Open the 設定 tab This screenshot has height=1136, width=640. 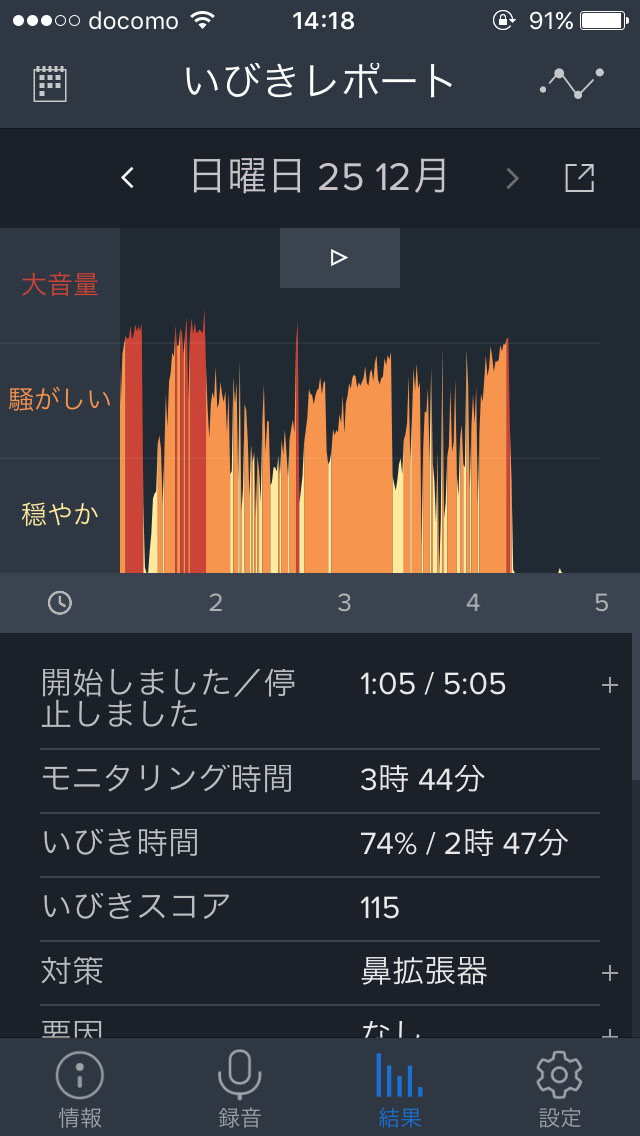(x=559, y=1088)
